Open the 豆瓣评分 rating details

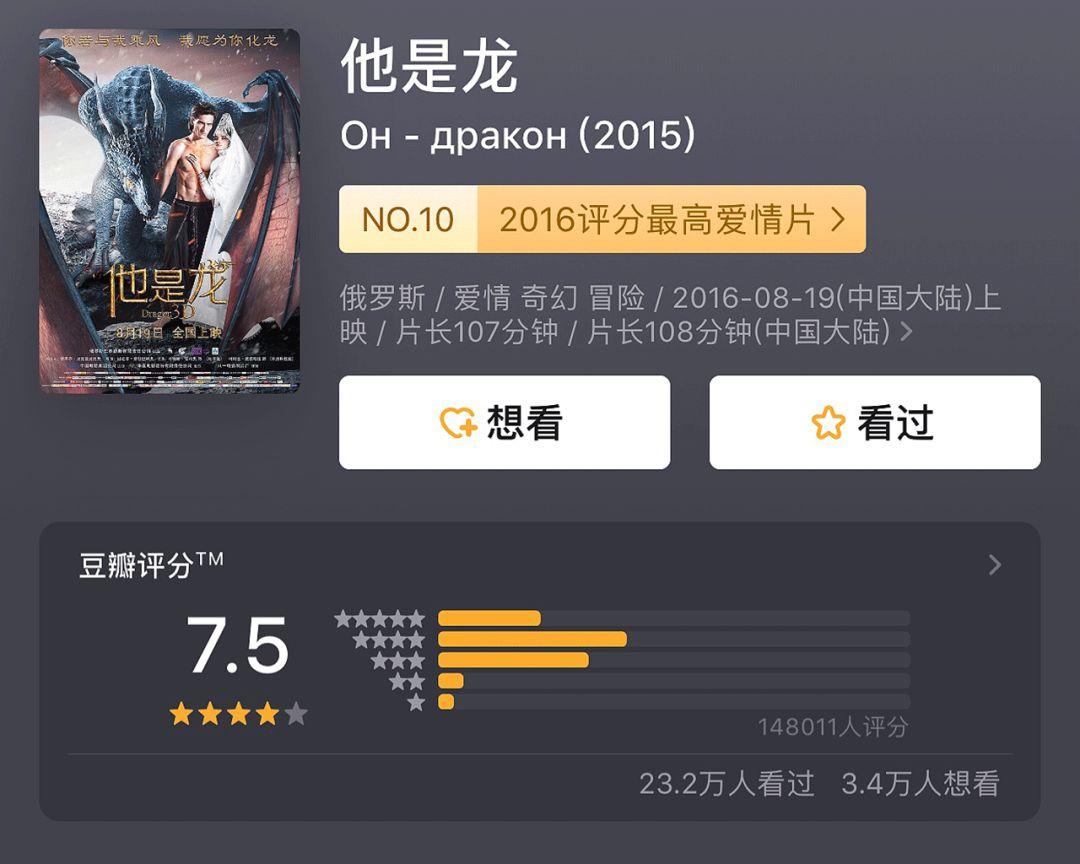coord(994,566)
